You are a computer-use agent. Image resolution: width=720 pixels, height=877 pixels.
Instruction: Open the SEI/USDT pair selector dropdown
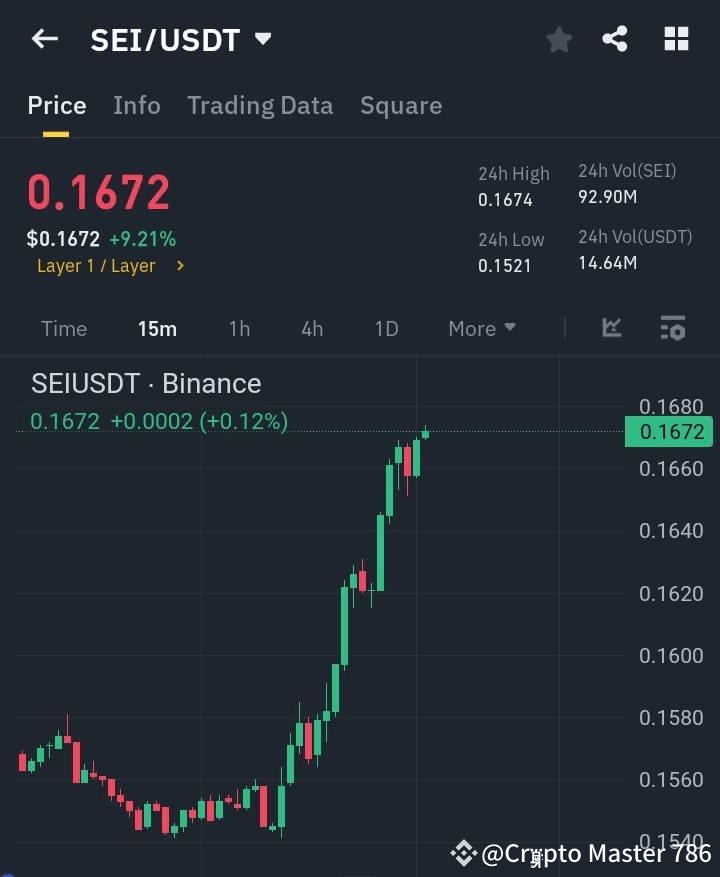point(262,38)
